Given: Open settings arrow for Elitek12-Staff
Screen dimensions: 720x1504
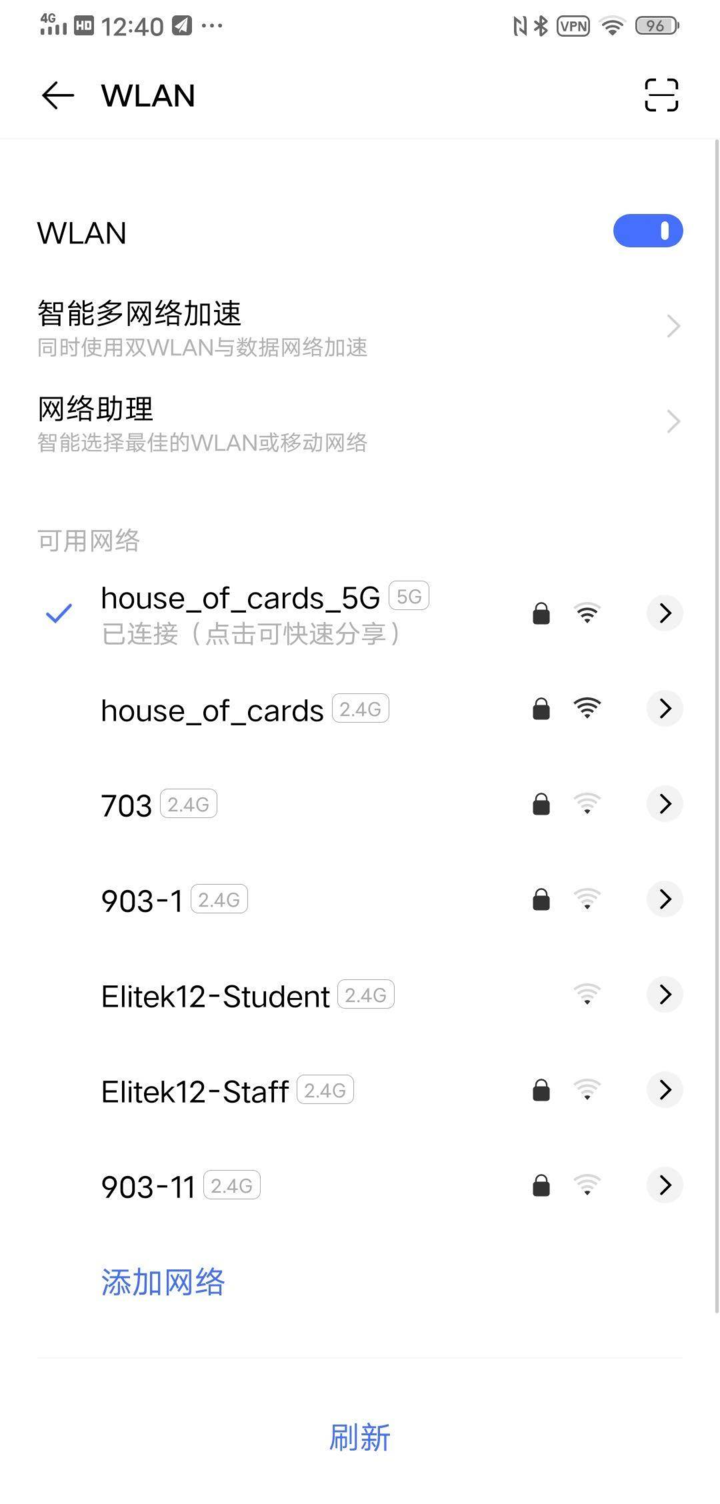Looking at the screenshot, I should (x=664, y=1089).
